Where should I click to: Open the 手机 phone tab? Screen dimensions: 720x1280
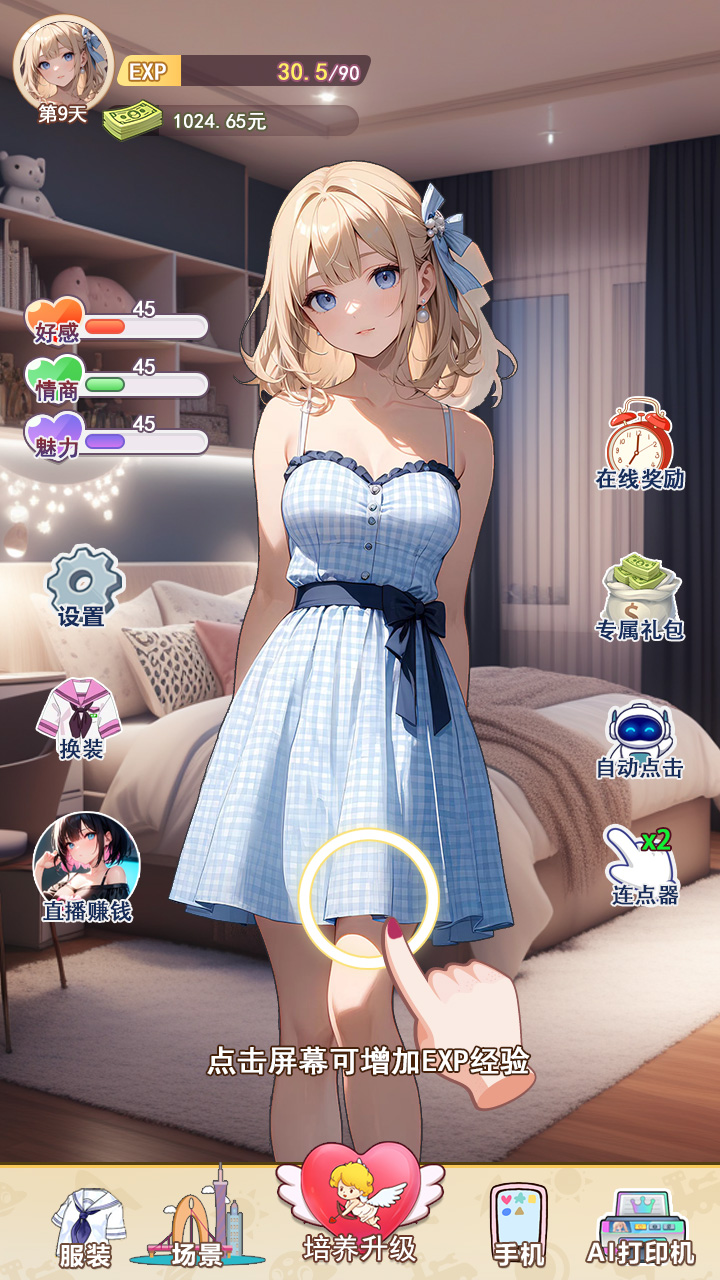tap(519, 1225)
